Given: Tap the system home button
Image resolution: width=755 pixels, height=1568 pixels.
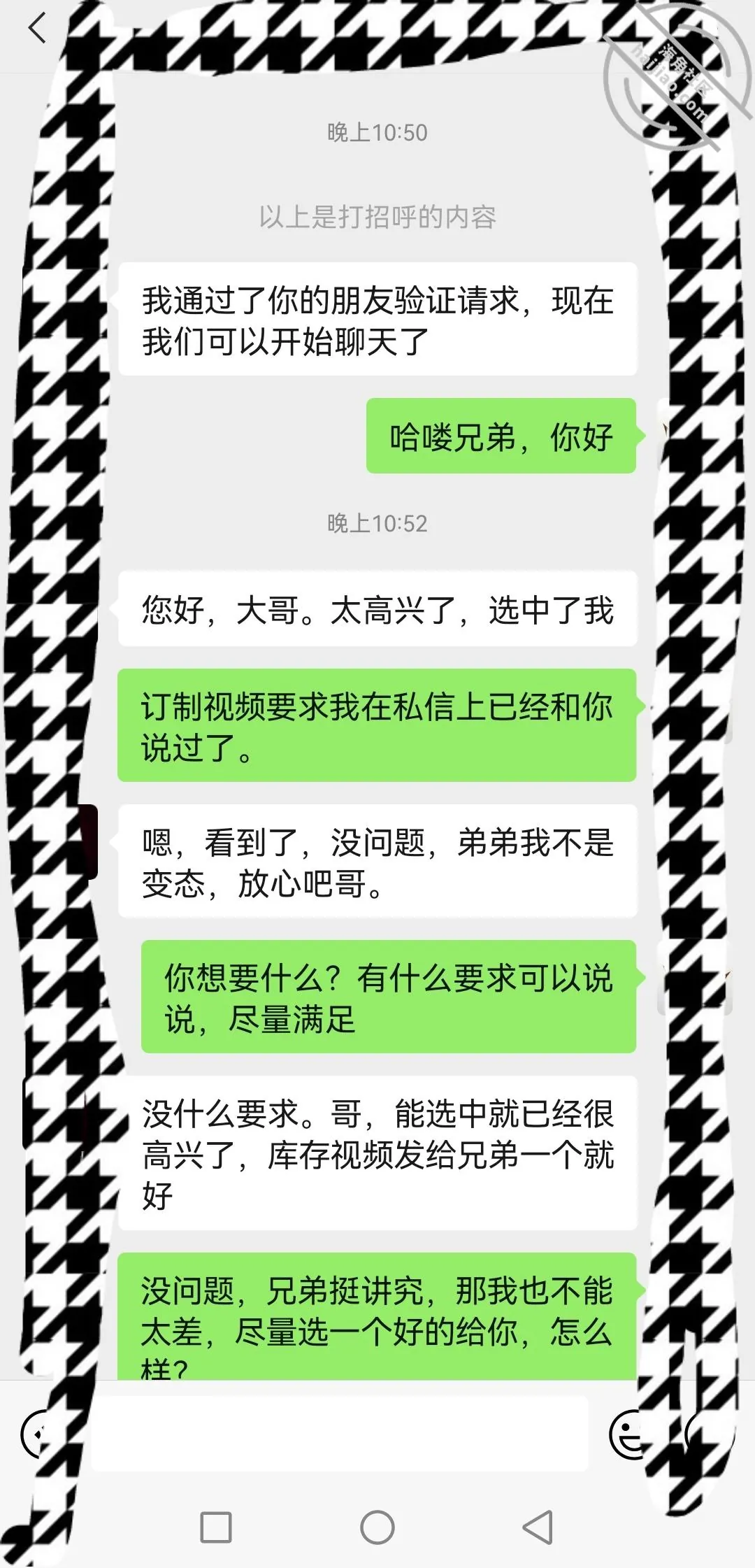Looking at the screenshot, I should (x=377, y=1527).
